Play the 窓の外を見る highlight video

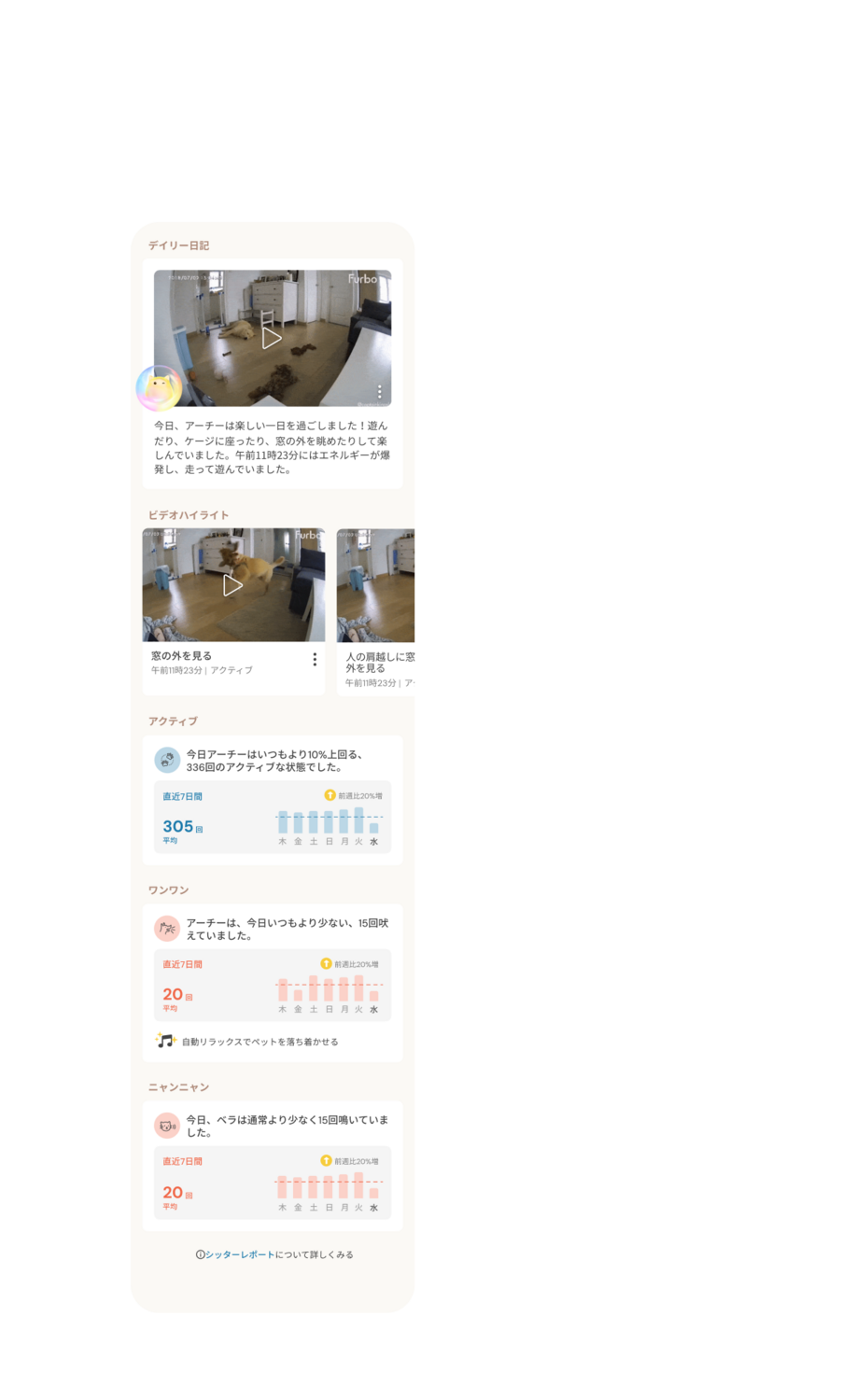(232, 585)
